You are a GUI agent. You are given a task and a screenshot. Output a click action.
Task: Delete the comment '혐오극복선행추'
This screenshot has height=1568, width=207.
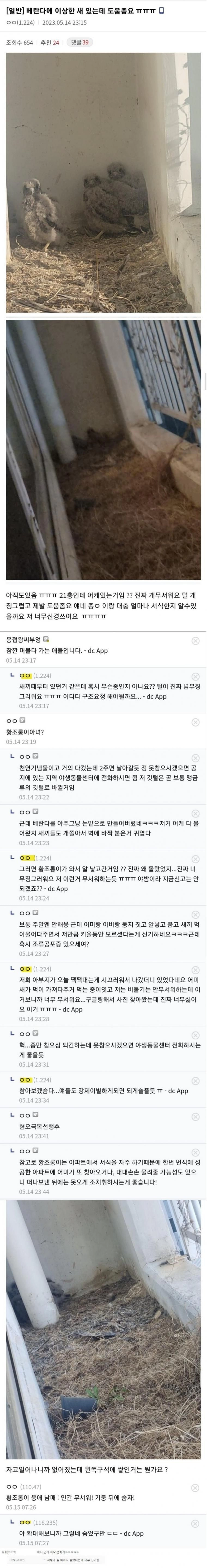pos(196,1116)
